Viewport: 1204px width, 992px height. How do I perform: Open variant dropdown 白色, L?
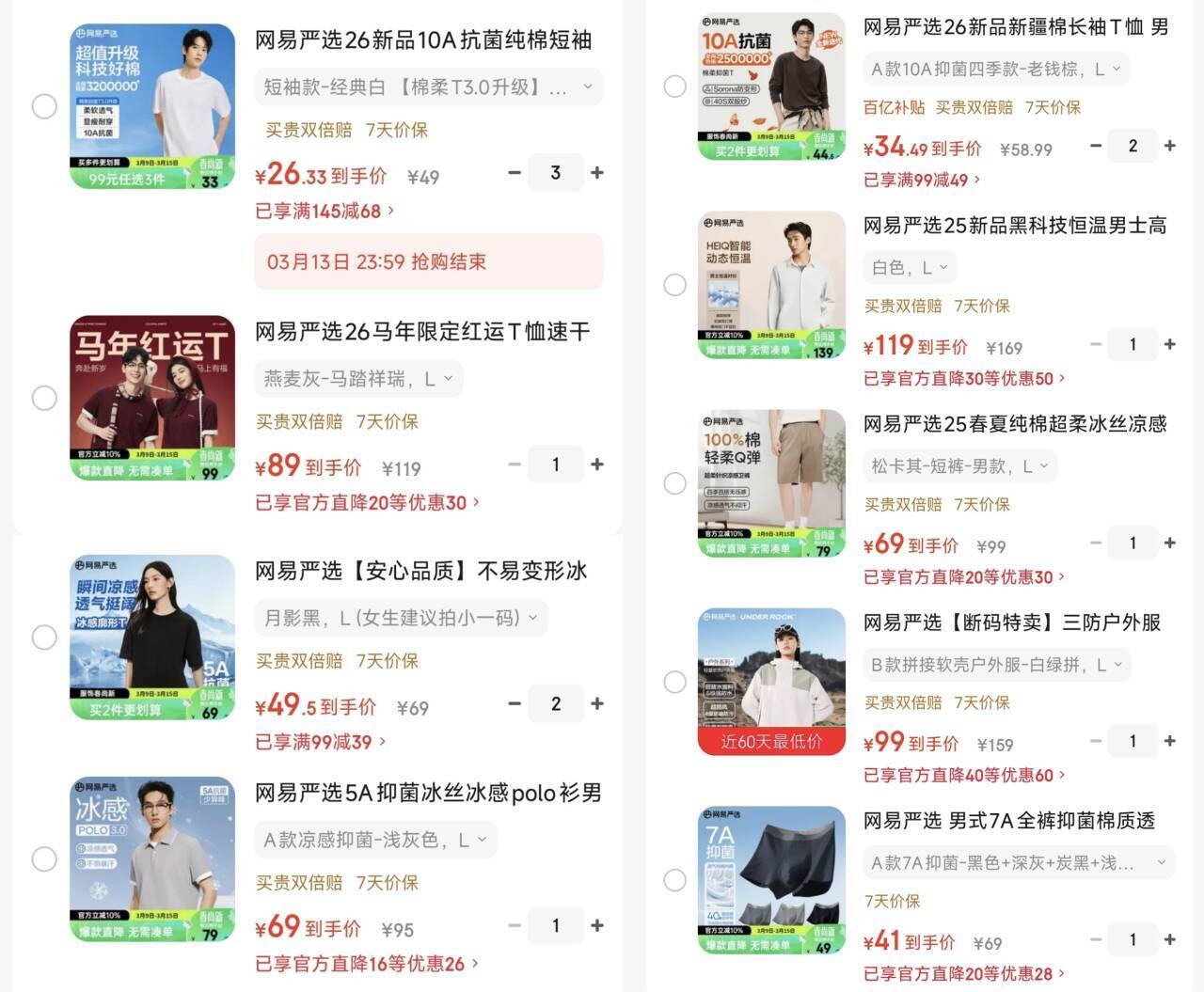[x=910, y=268]
